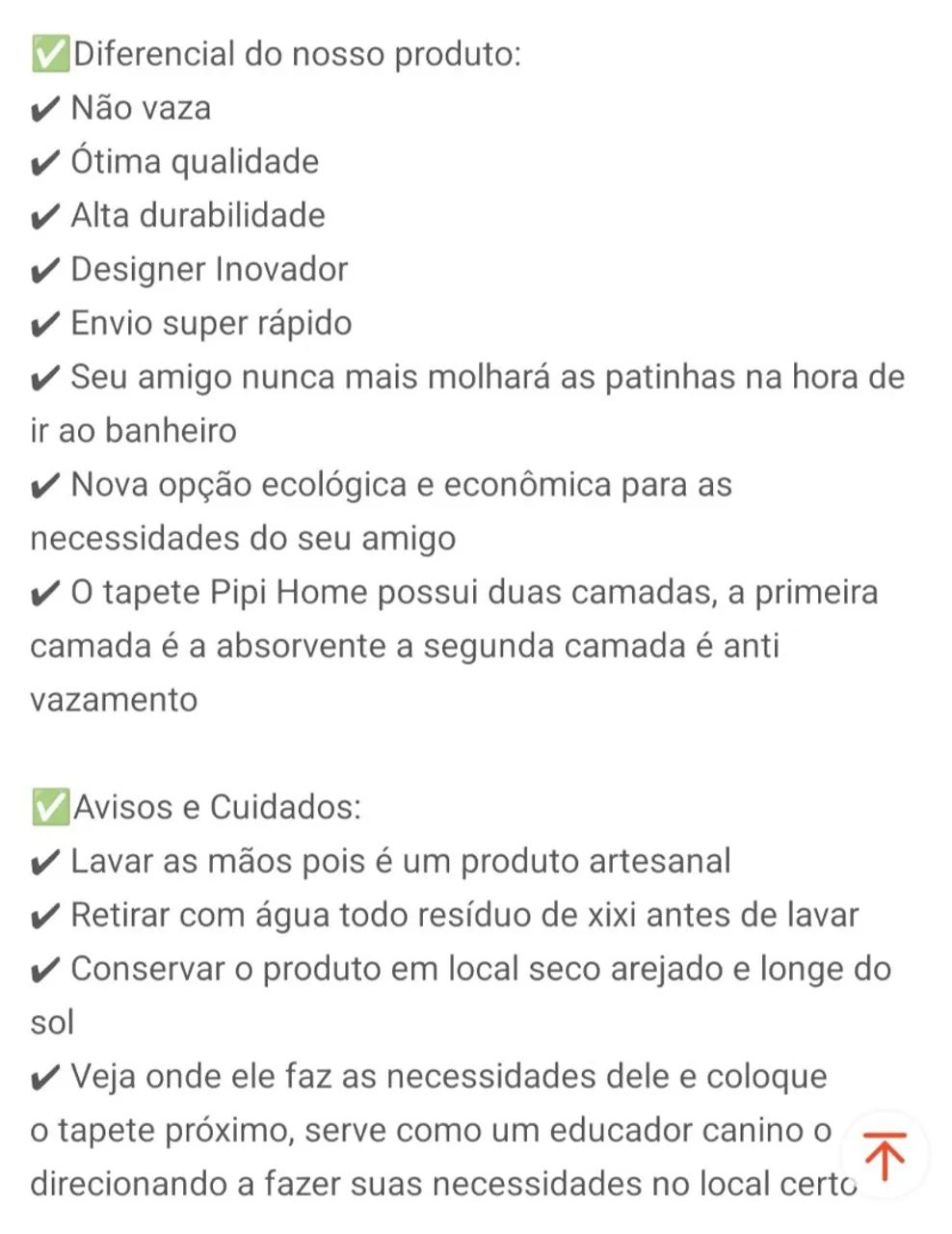Click the green checkmark beside 'Diferencial do nosso produto'
Viewport: 952px width, 1234px height.
point(48,55)
